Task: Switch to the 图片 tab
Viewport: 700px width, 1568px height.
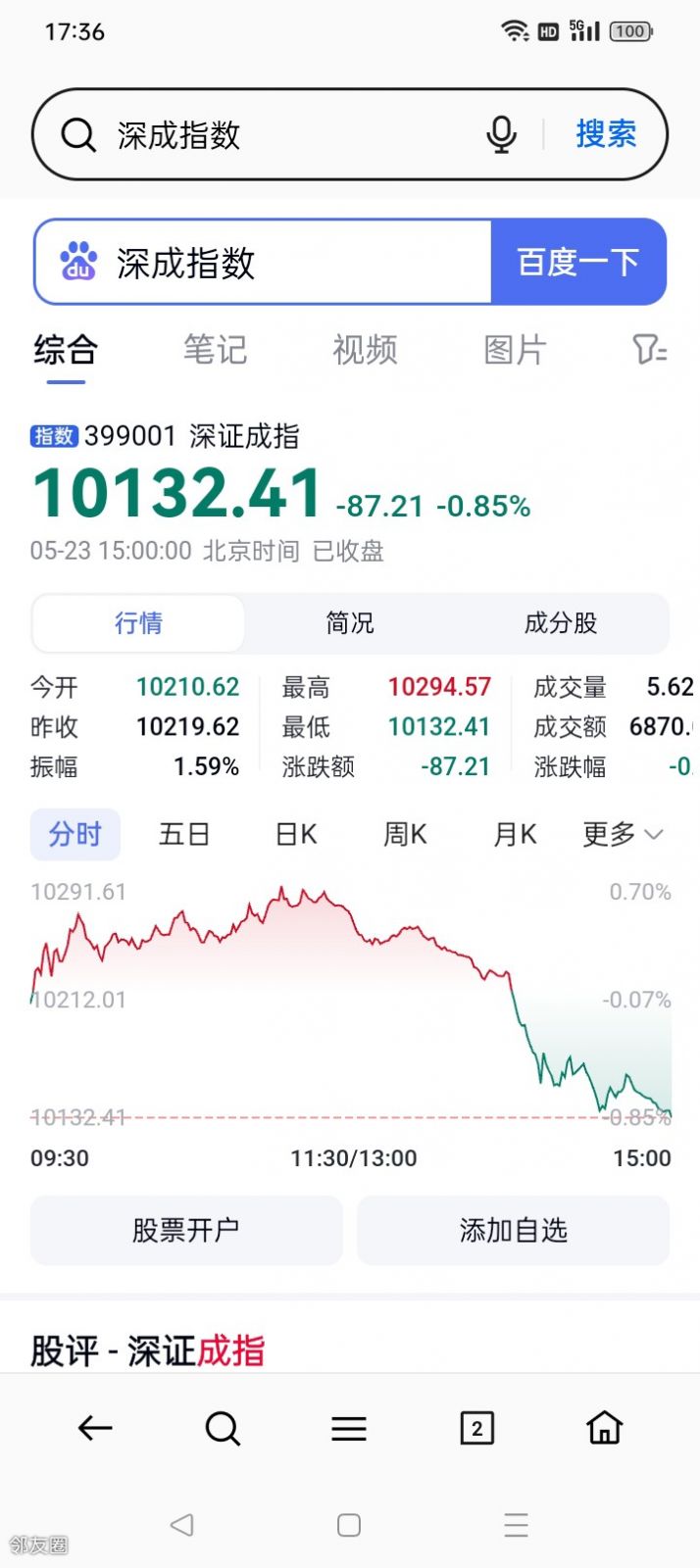Action: tap(515, 350)
